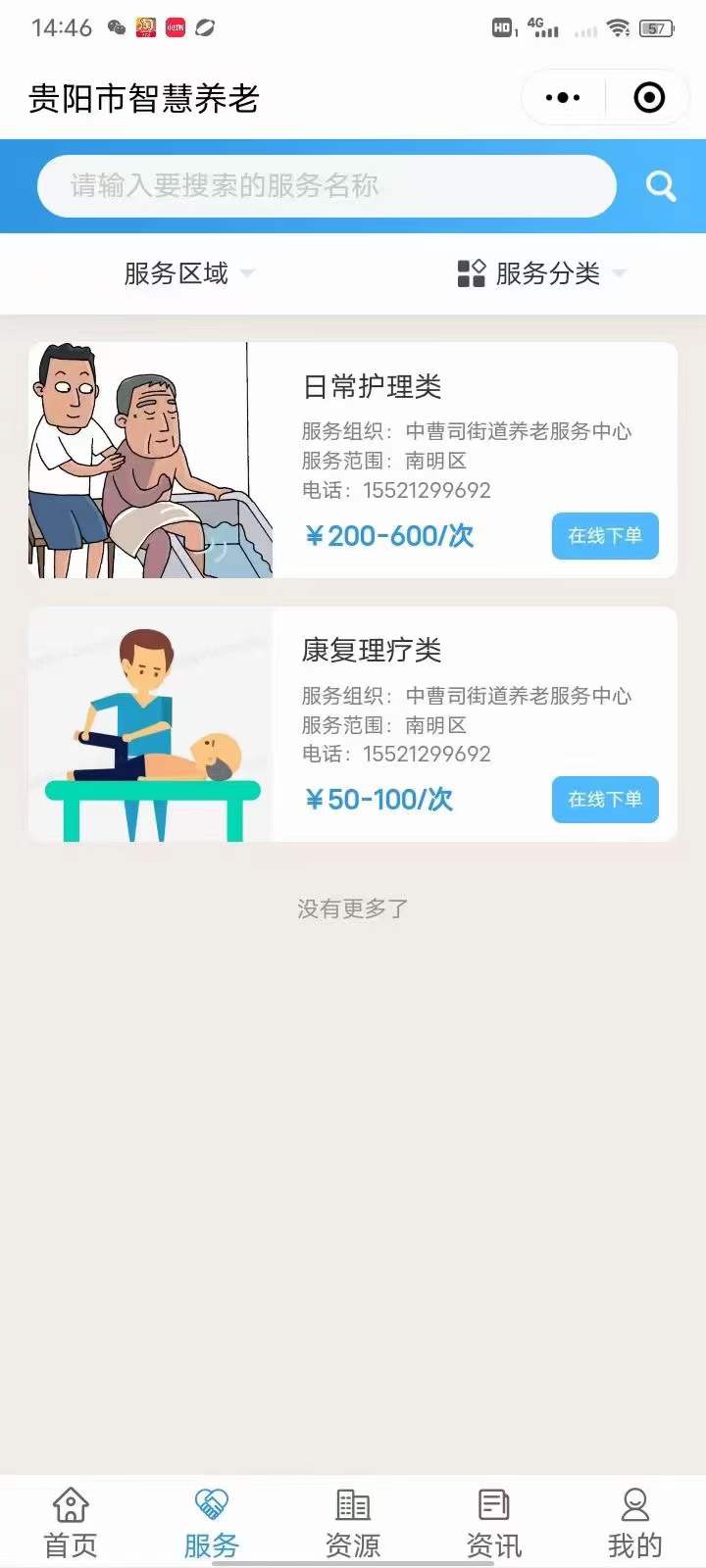Go to the 资源 tab
This screenshot has height=1568, width=706.
[x=353, y=1523]
